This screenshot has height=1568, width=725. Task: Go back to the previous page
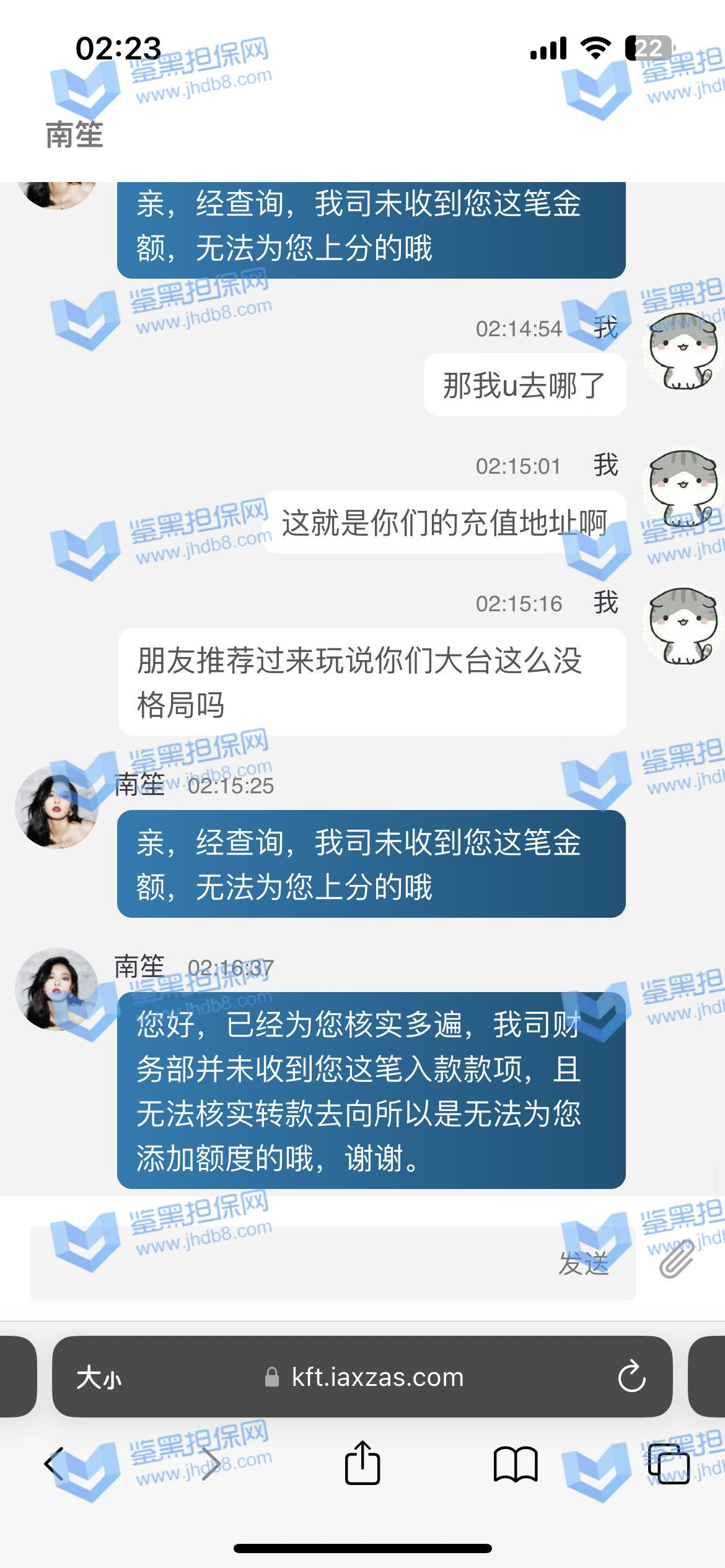click(55, 1464)
